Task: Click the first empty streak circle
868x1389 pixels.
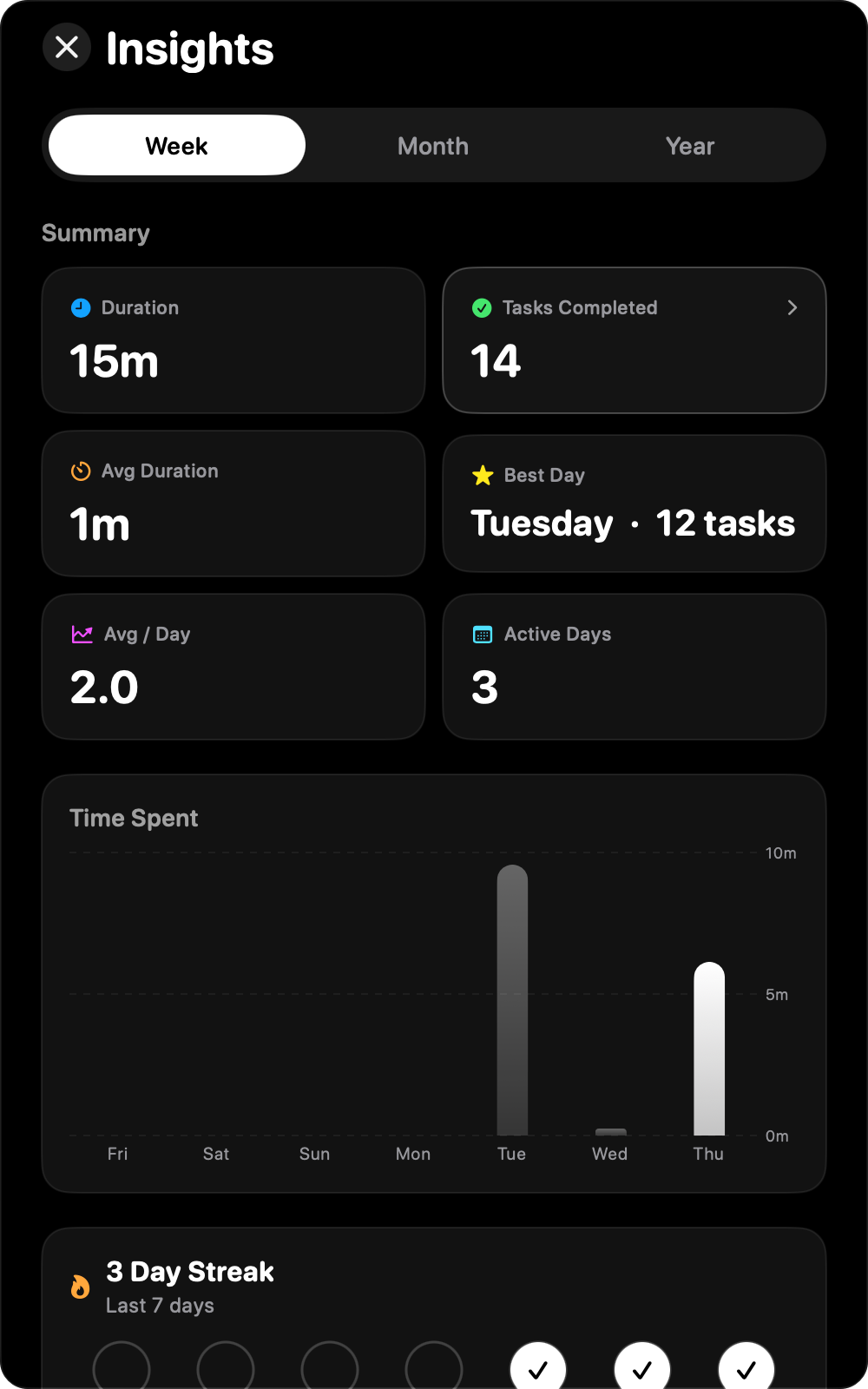Action: point(122,1367)
